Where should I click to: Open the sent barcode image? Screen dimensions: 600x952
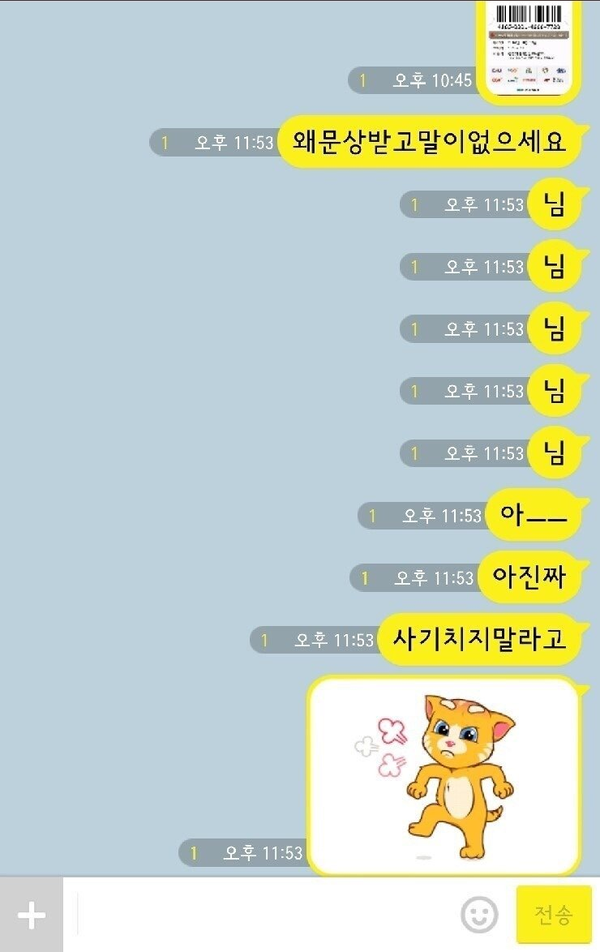(529, 50)
